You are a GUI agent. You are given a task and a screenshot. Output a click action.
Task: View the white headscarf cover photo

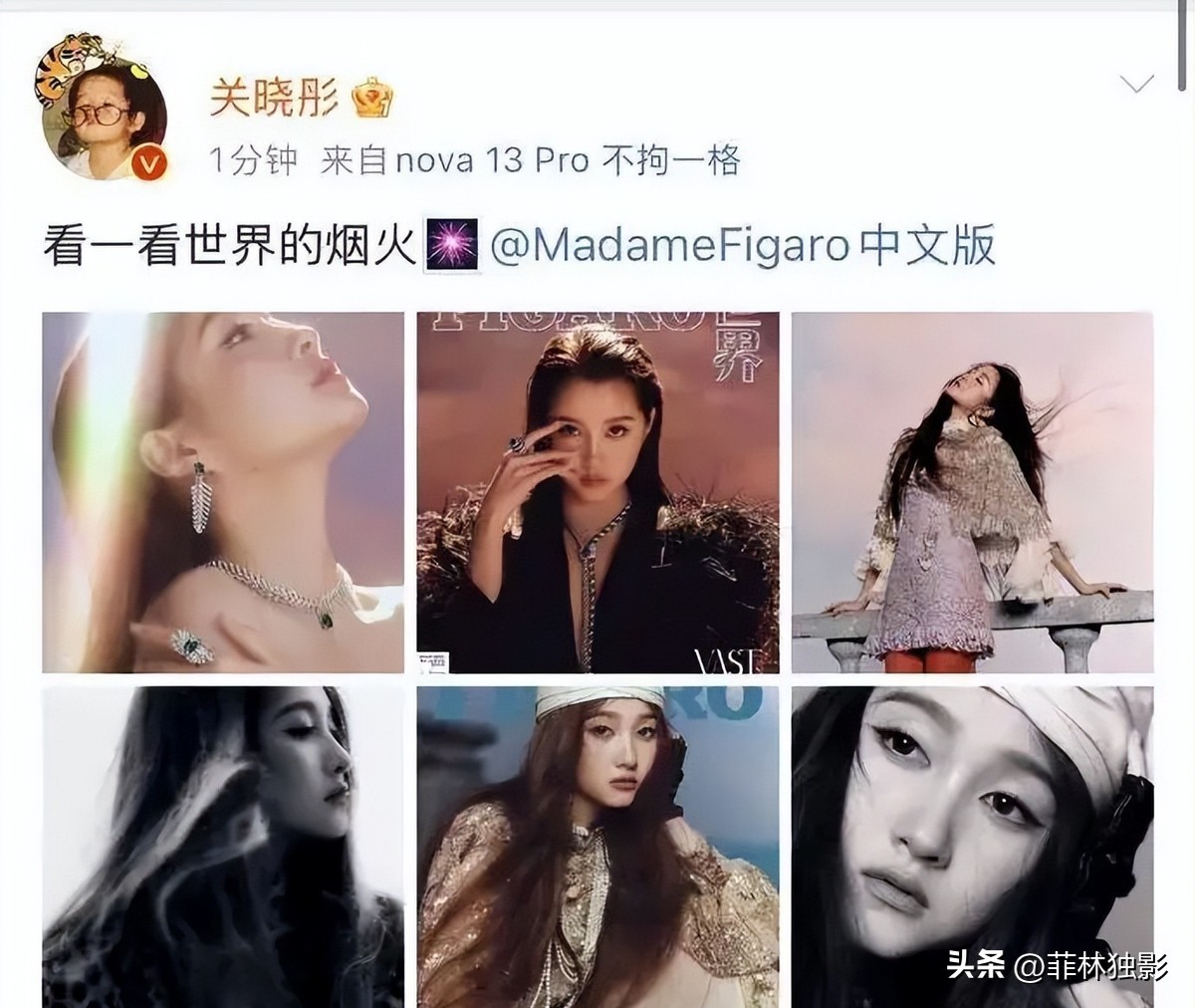pyautogui.click(x=597, y=847)
